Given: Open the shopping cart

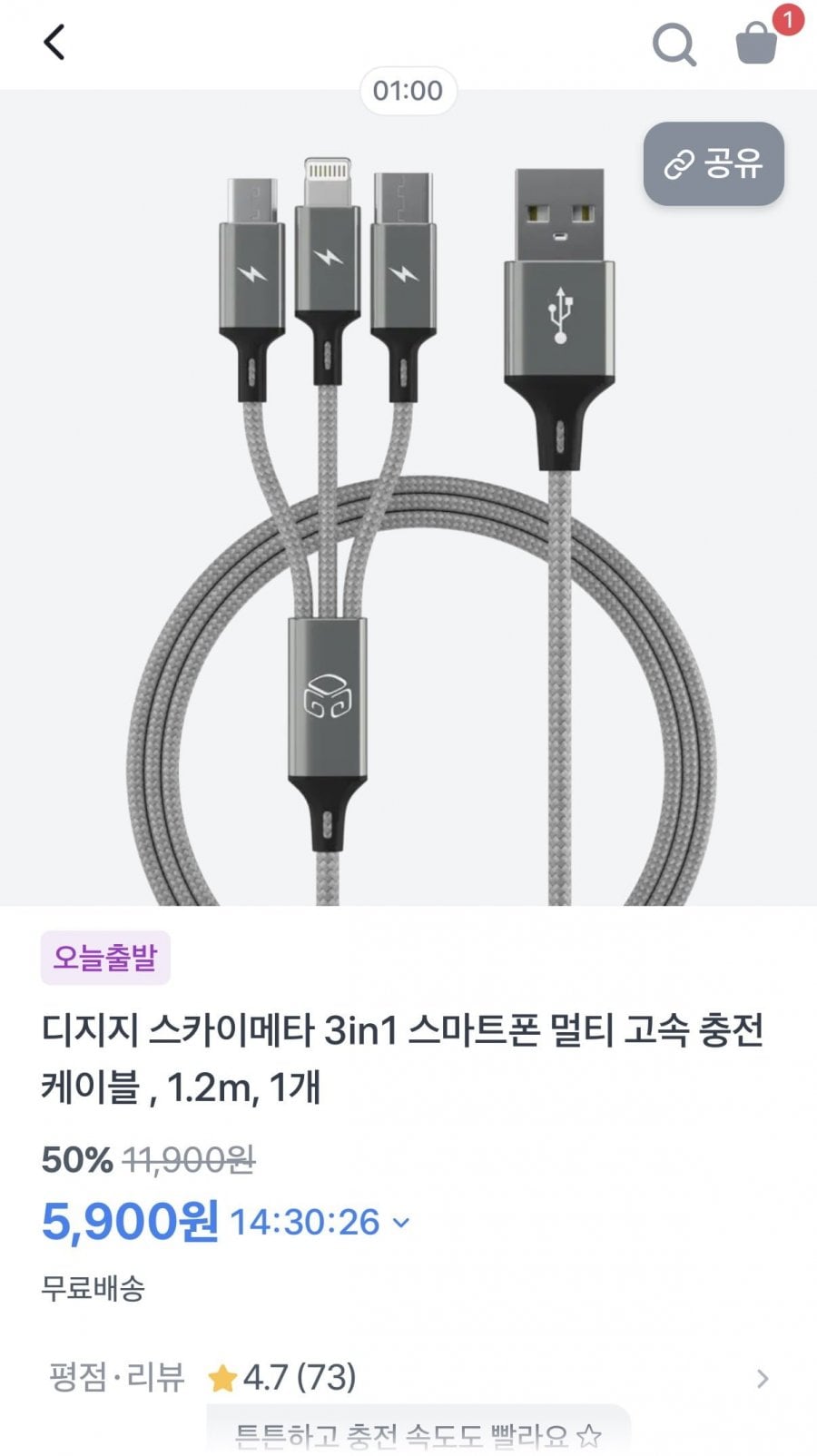Looking at the screenshot, I should (757, 43).
